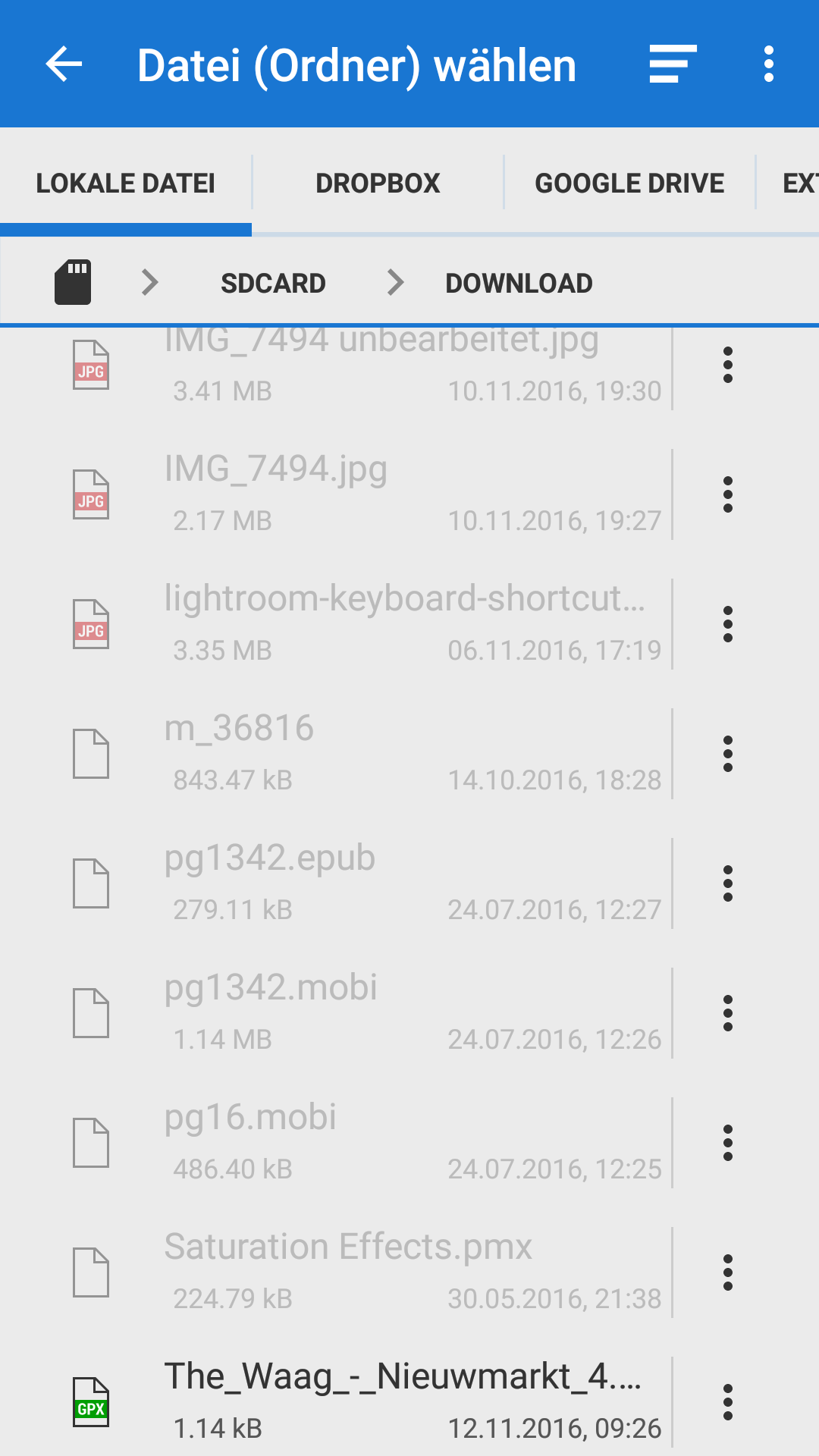
Task: Go back using the arrow icon
Action: (x=64, y=64)
